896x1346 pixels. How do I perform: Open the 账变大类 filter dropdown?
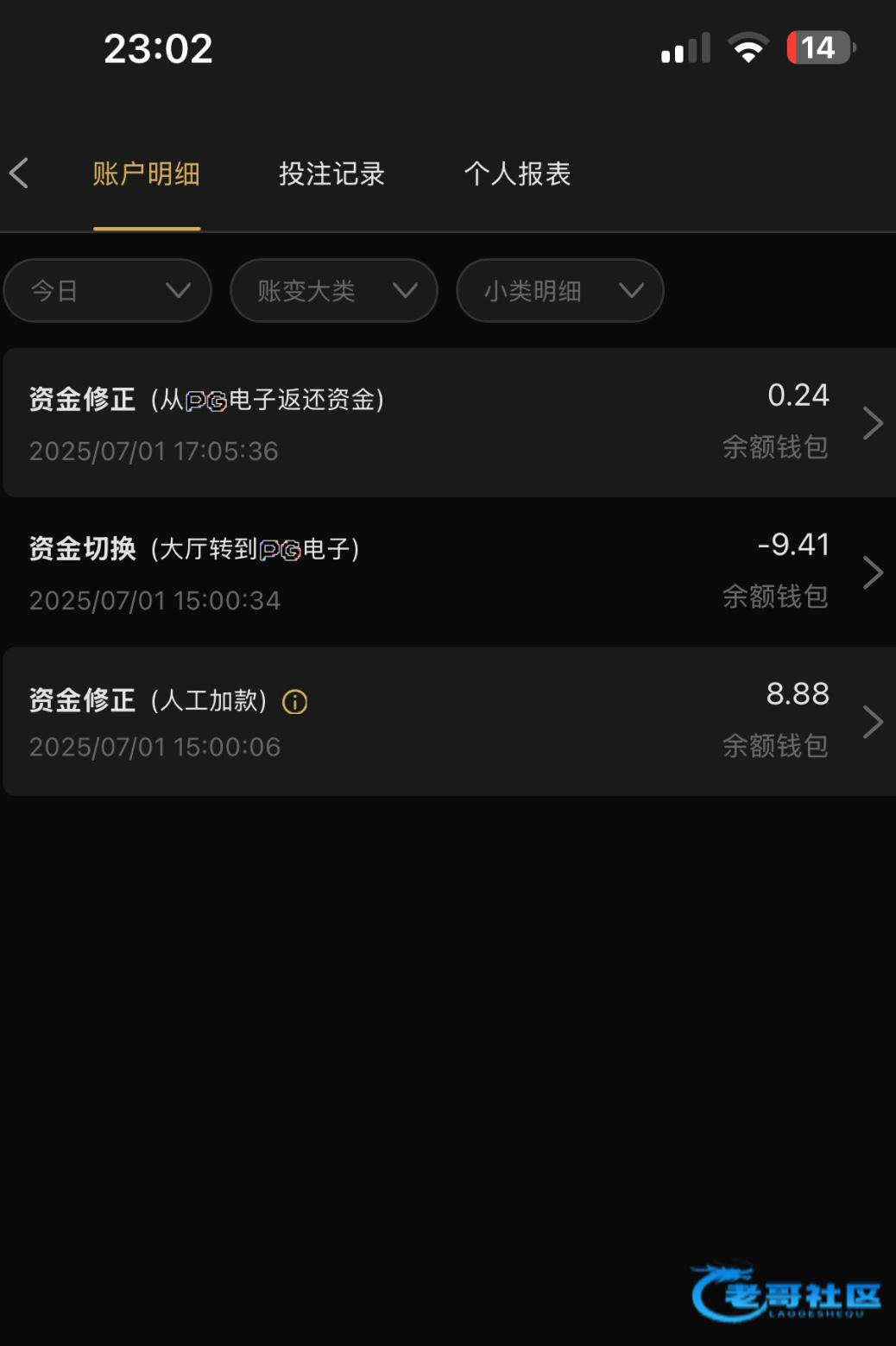333,291
